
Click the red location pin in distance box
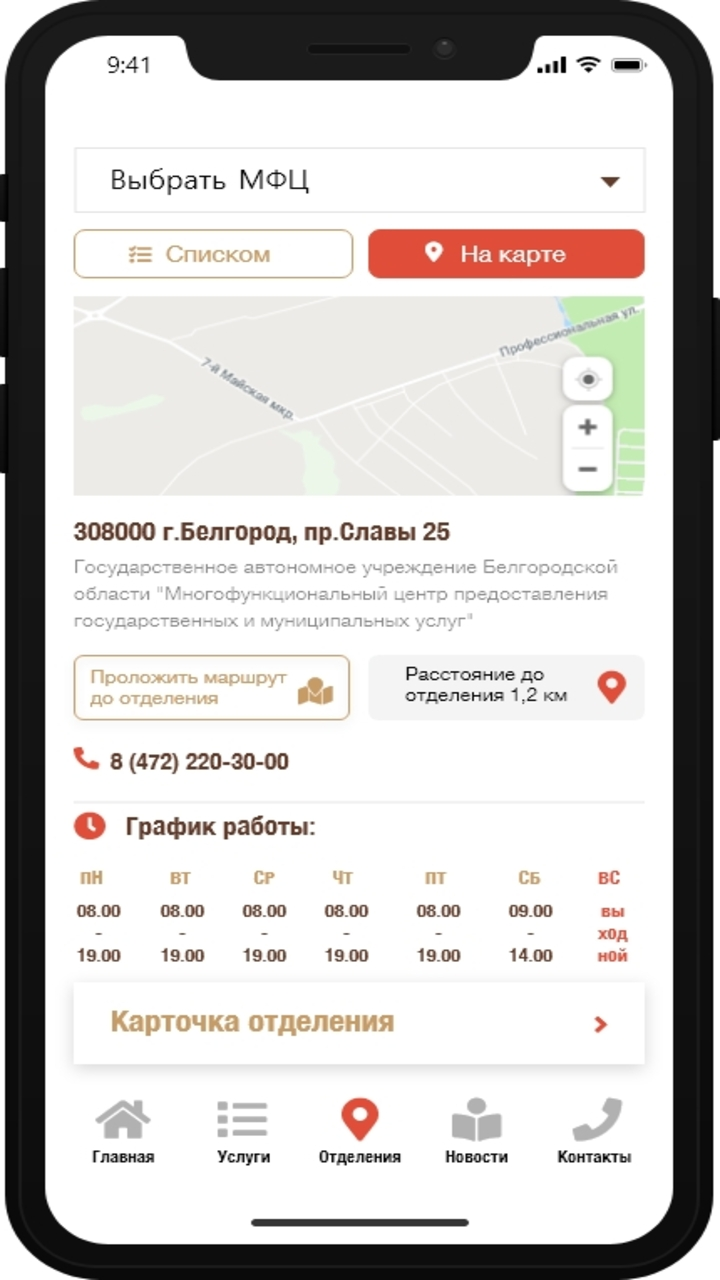[611, 687]
